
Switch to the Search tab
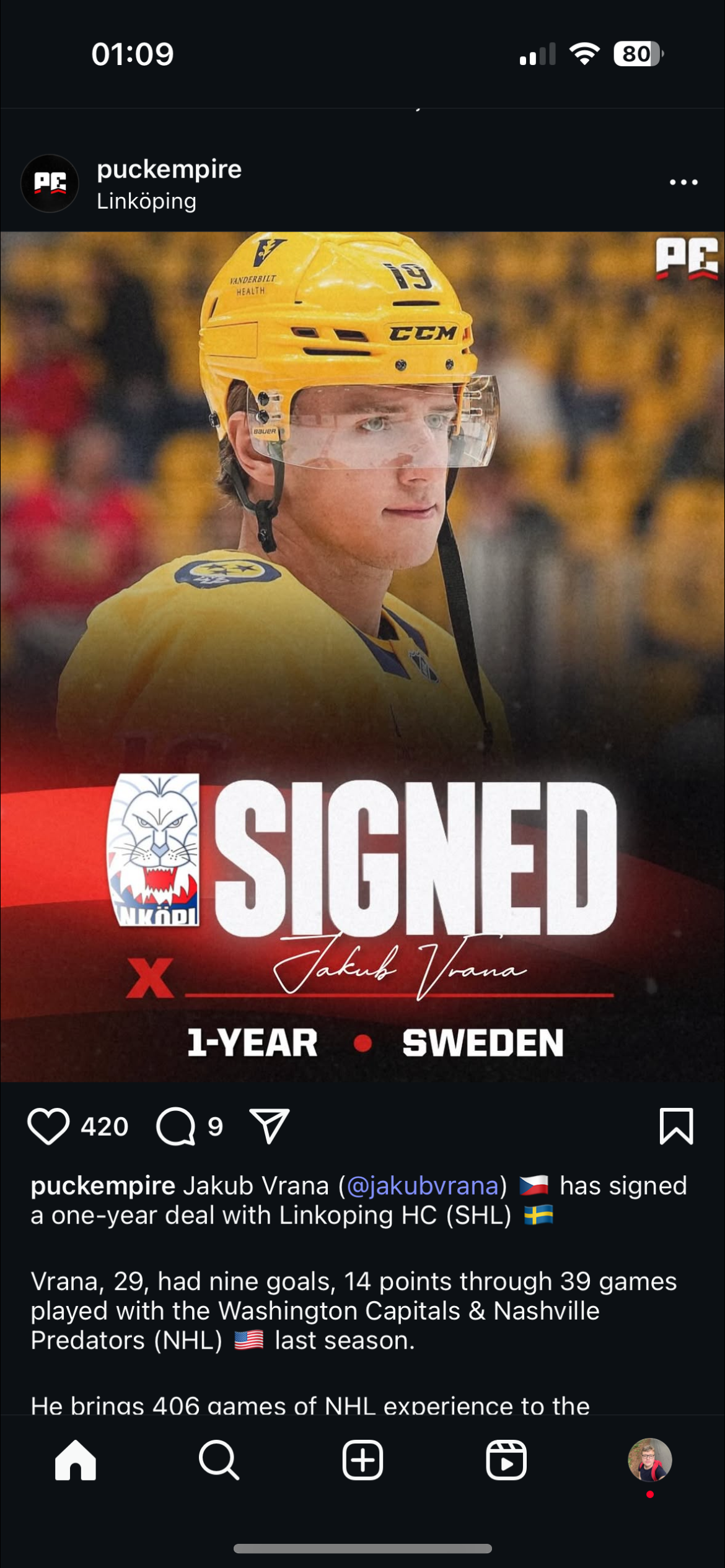(x=219, y=1460)
